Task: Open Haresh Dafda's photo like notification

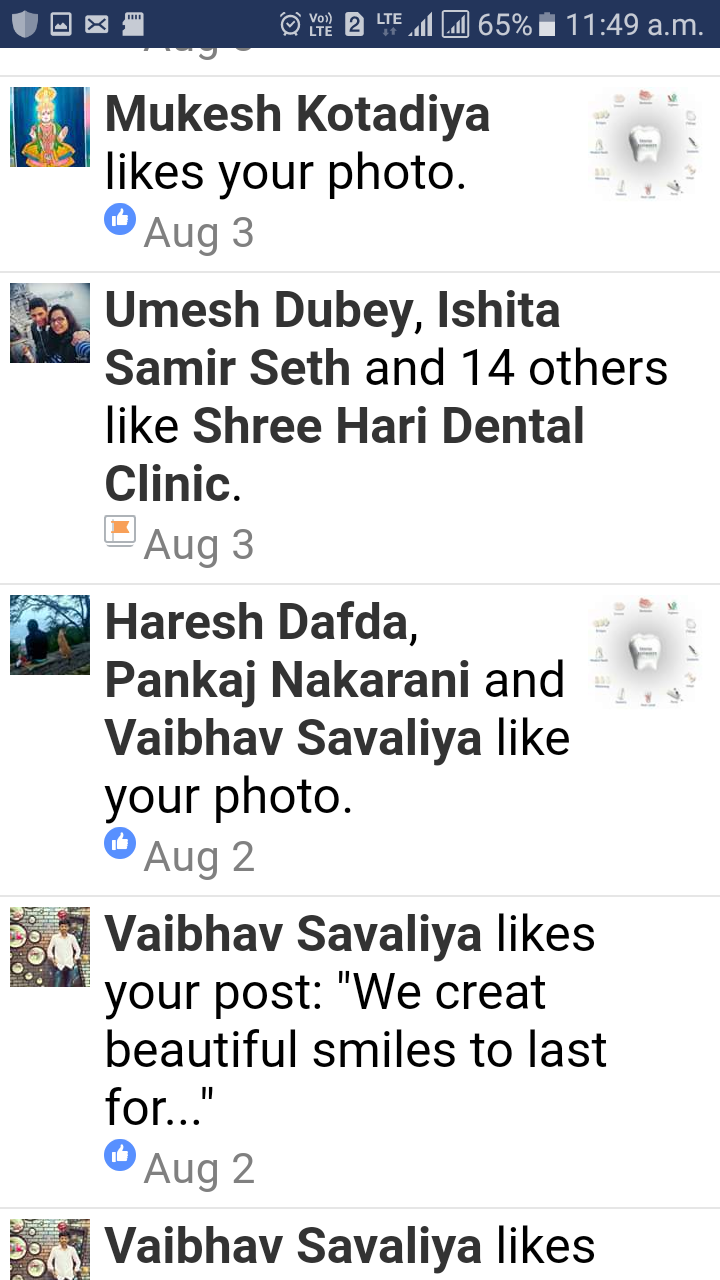Action: pyautogui.click(x=360, y=740)
